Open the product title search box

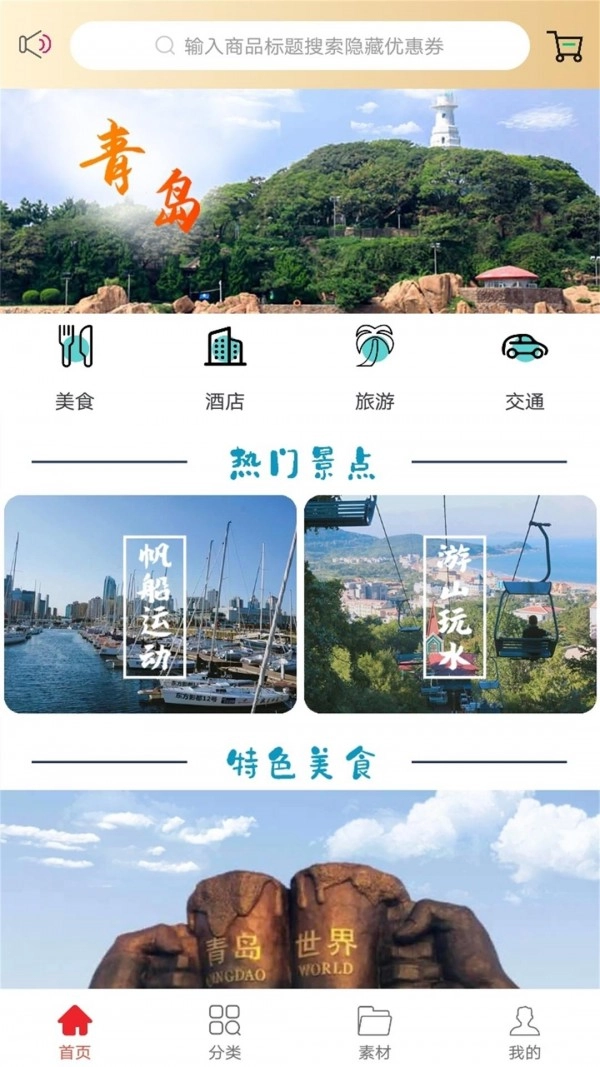click(300, 46)
